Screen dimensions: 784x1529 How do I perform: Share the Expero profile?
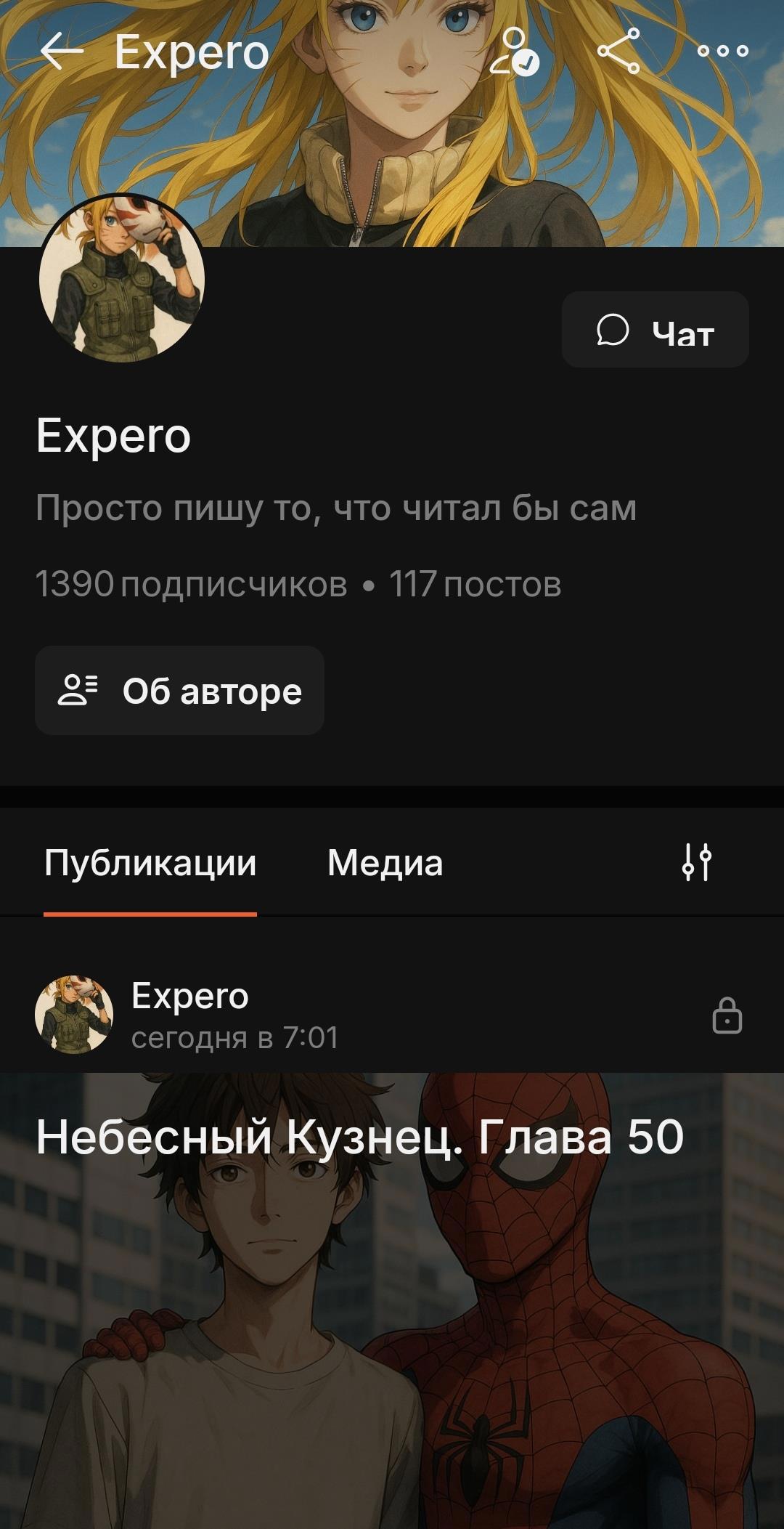coord(618,52)
